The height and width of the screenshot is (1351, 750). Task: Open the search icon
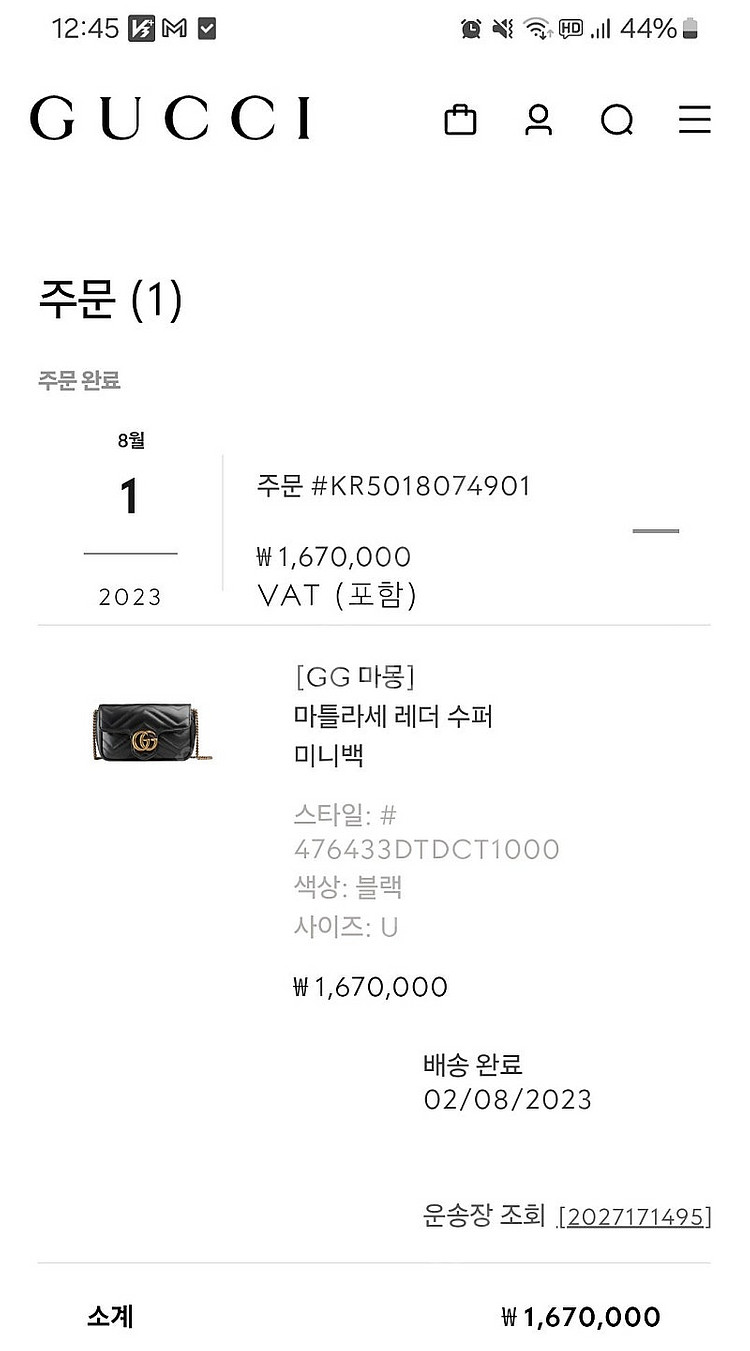pyautogui.click(x=617, y=121)
